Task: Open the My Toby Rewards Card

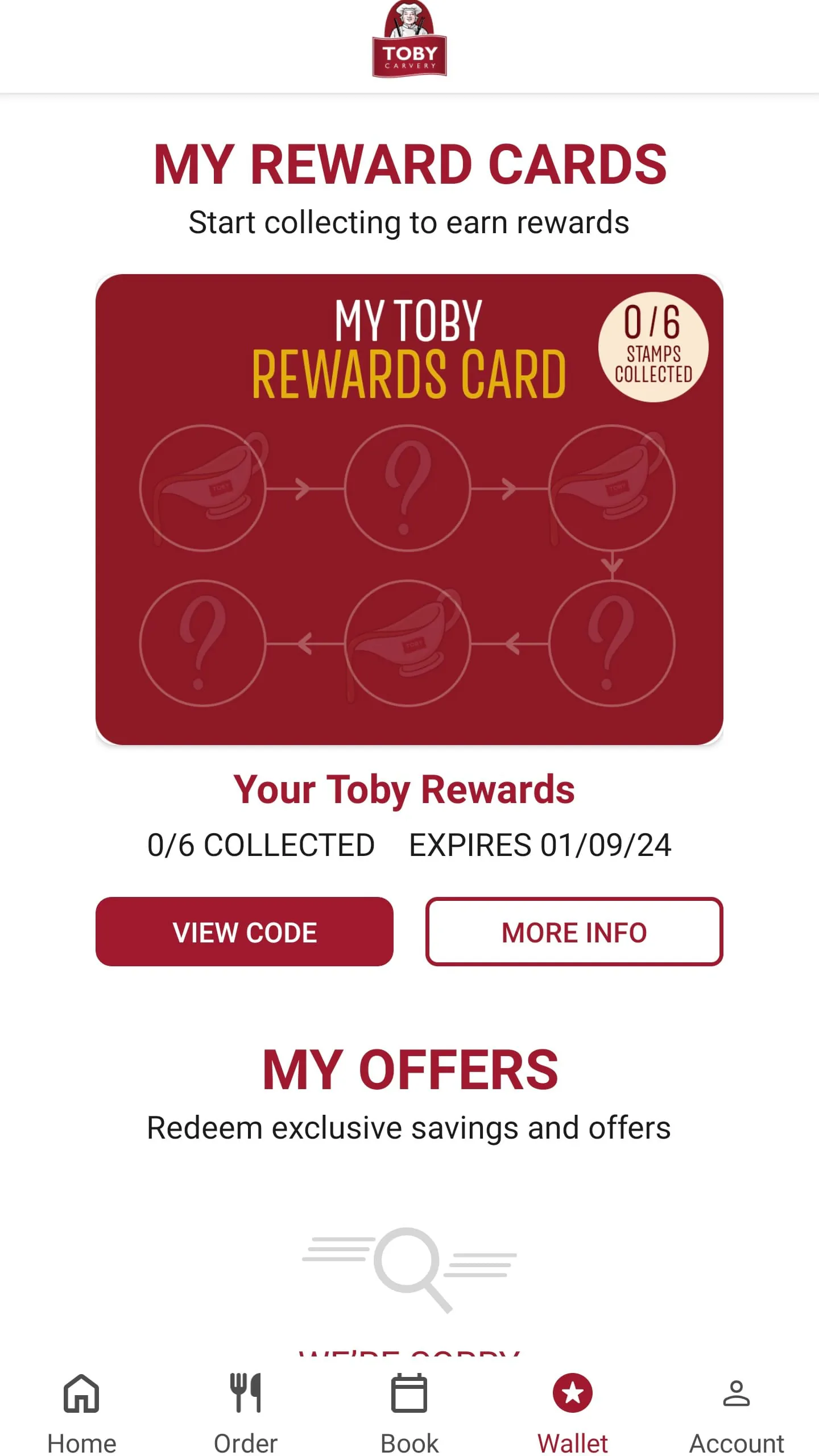Action: tap(409, 510)
